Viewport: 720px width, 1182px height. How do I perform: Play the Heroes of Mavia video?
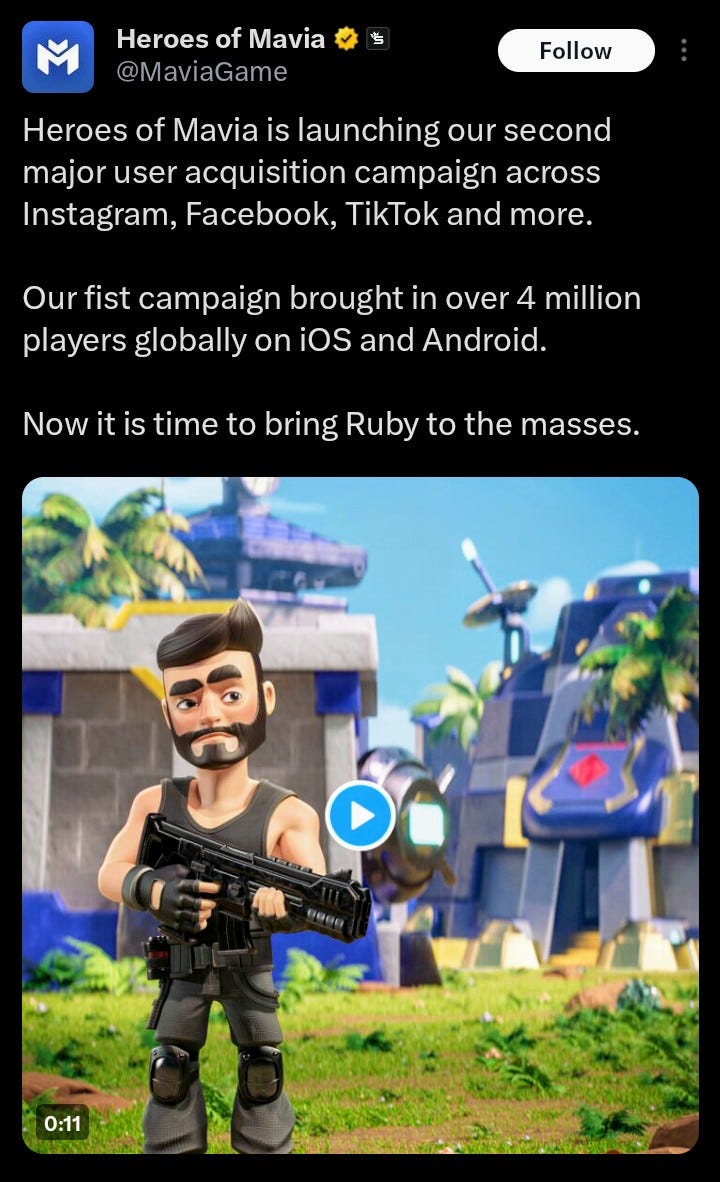coord(360,815)
